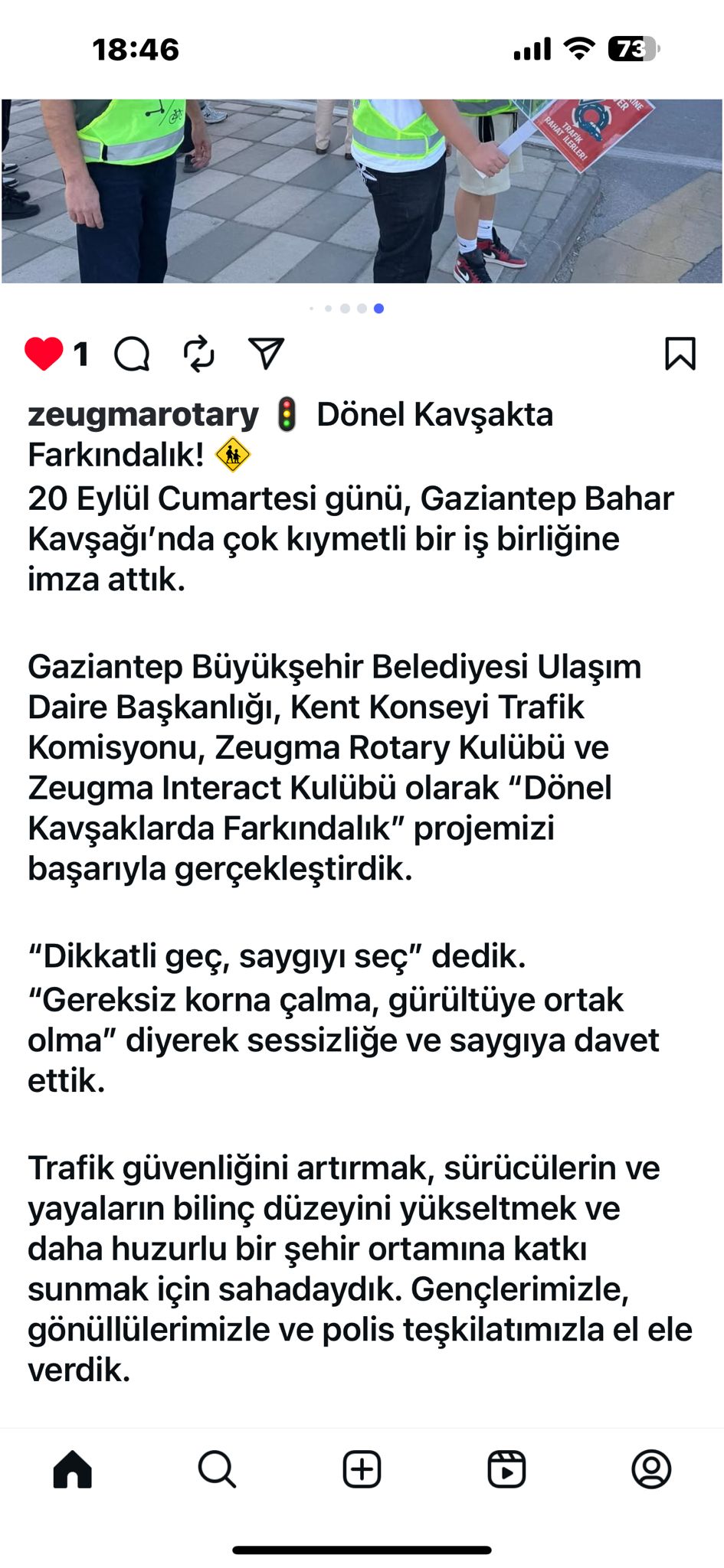Image resolution: width=724 pixels, height=1568 pixels.
Task: Unlike the zeugmarotary post via red heart
Action: pyautogui.click(x=44, y=354)
